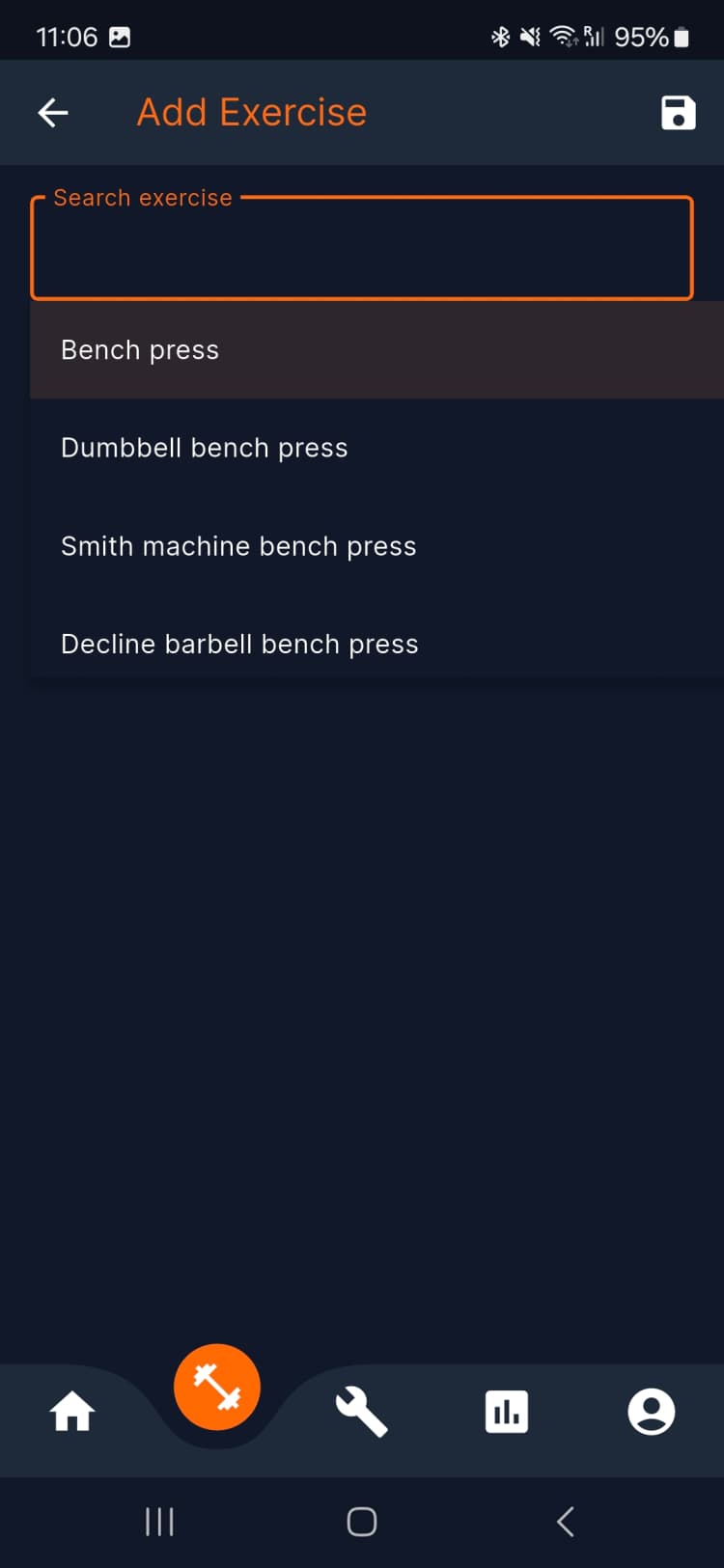Select Decline barbell bench press
The height and width of the screenshot is (1568, 724).
[239, 644]
